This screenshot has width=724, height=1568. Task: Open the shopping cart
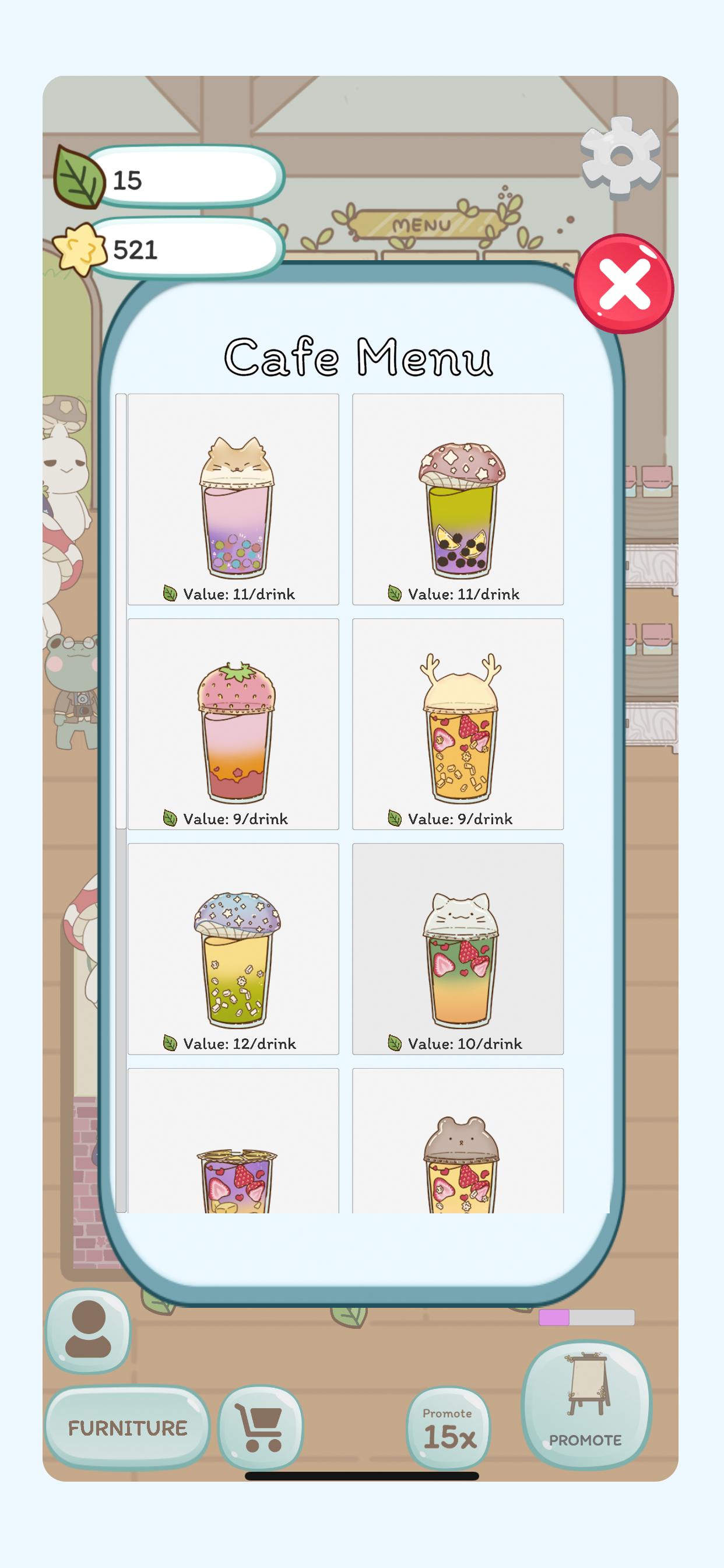261,1427
